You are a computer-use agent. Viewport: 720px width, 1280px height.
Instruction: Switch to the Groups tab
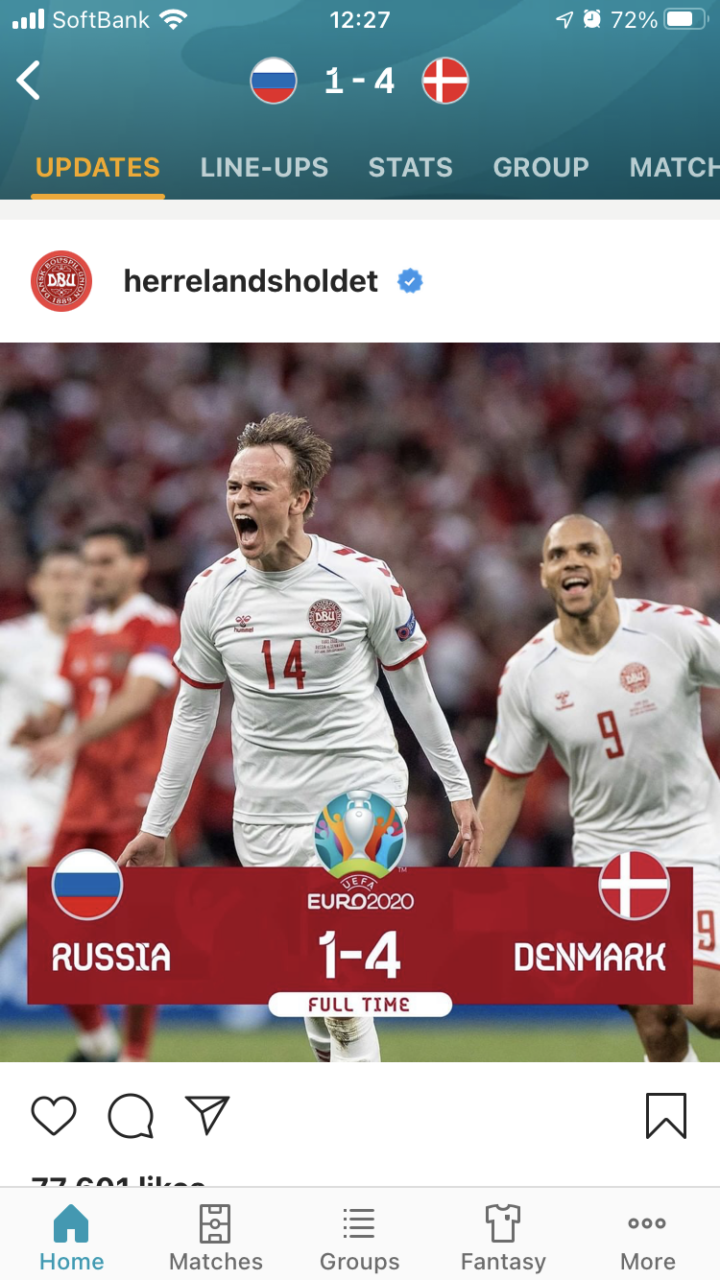(359, 1237)
